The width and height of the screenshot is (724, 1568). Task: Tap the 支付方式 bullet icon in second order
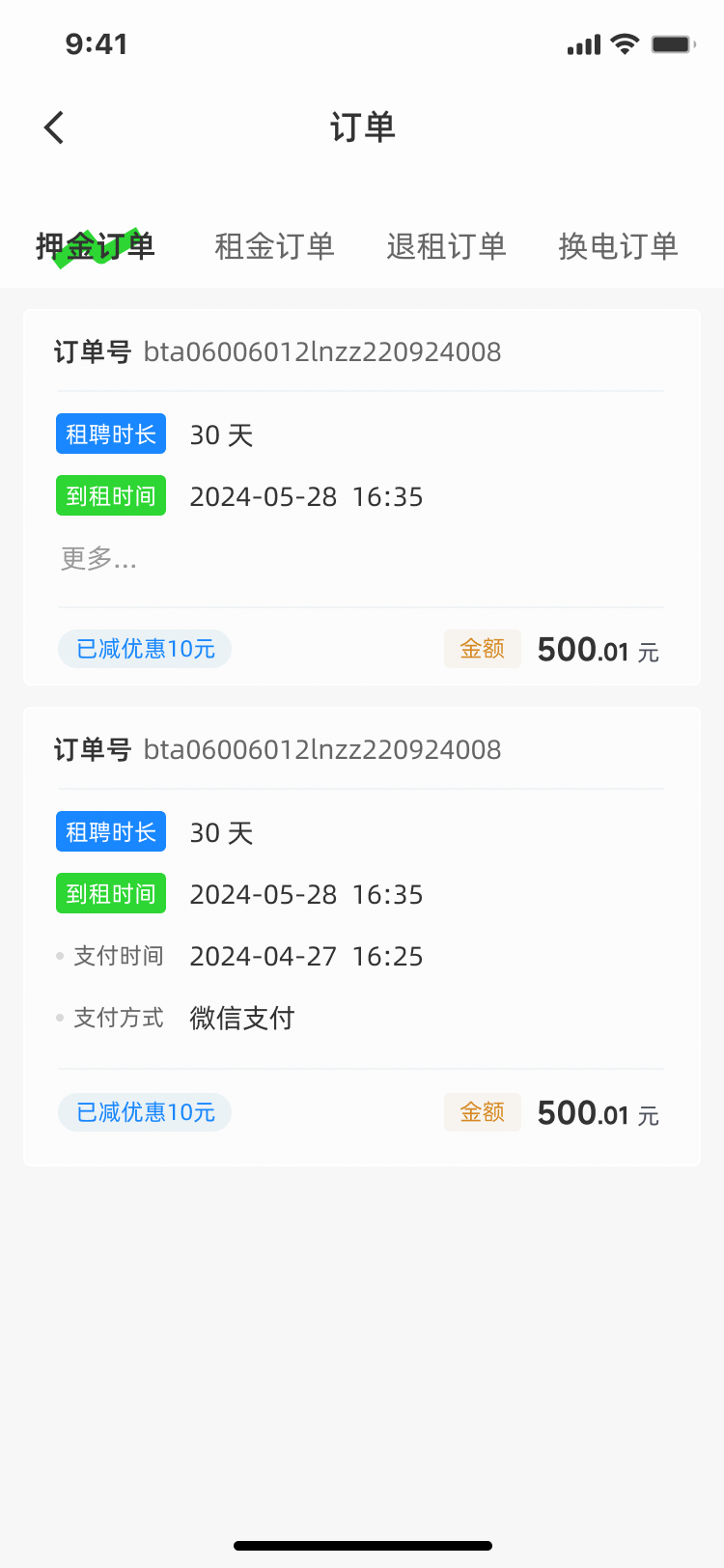[x=60, y=1018]
